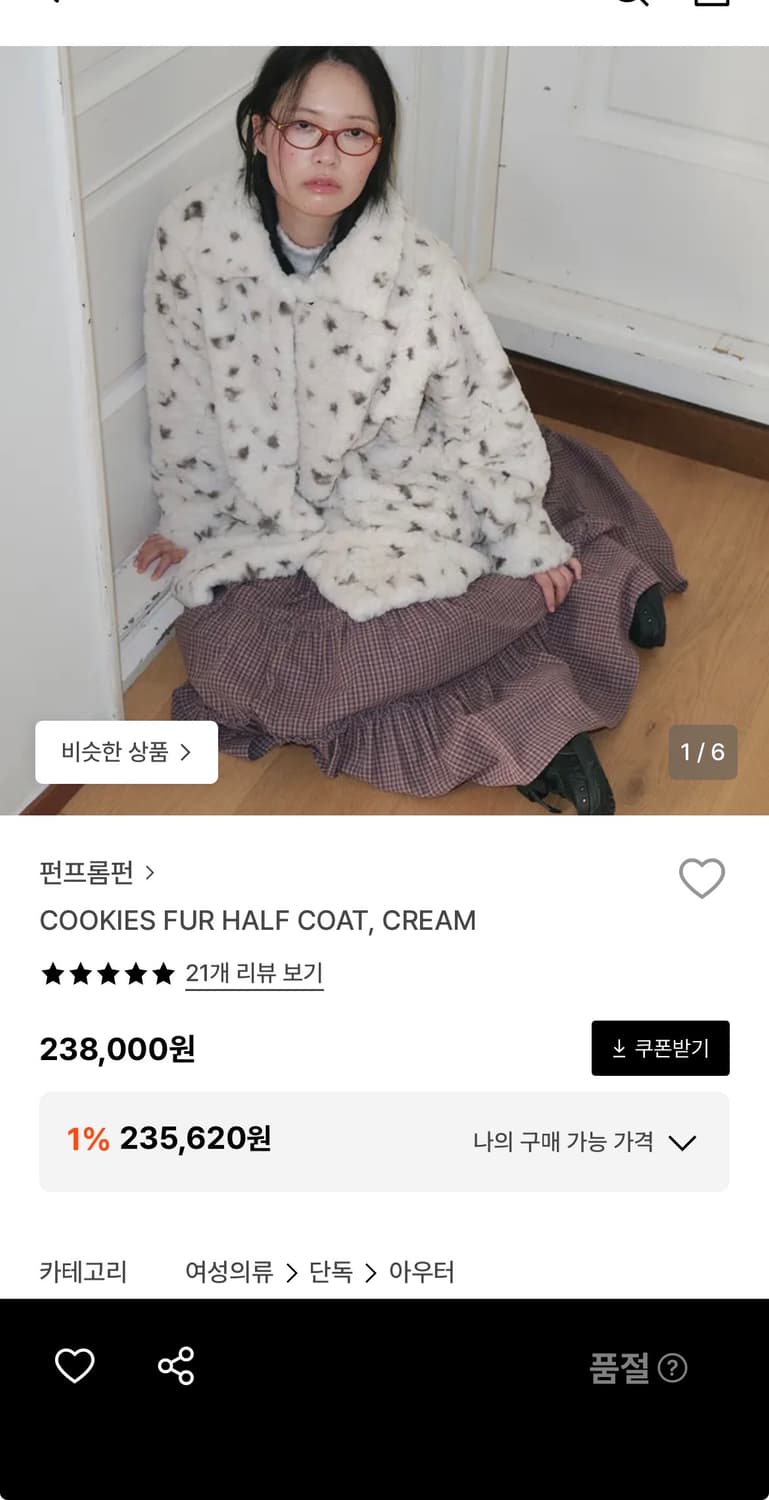Tap the 쿠폰받기 coupon button
This screenshot has width=769, height=1500.
tap(660, 1048)
